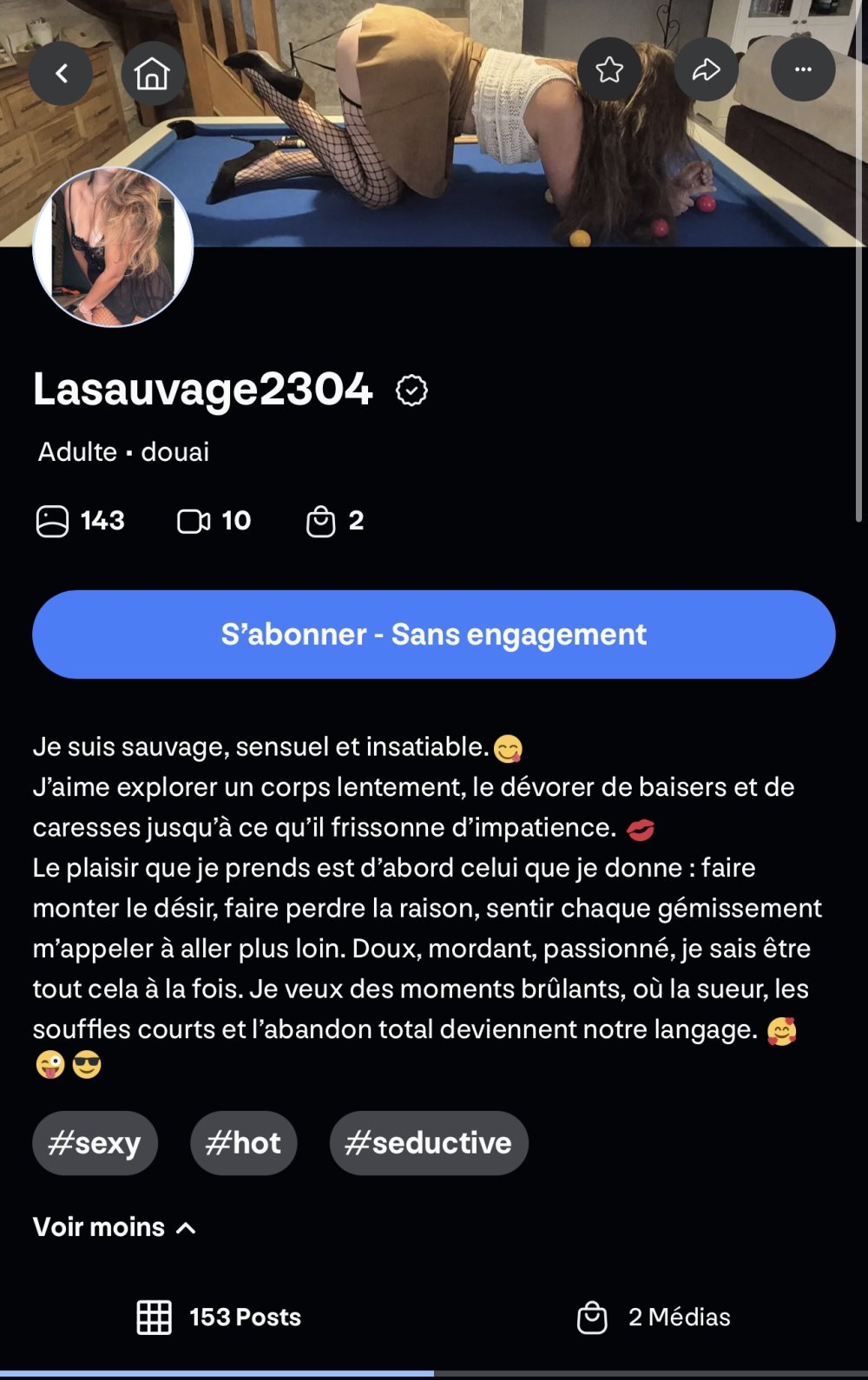Select the #hot hashtag chip
Viewport: 868px width, 1380px height.
(x=243, y=1143)
